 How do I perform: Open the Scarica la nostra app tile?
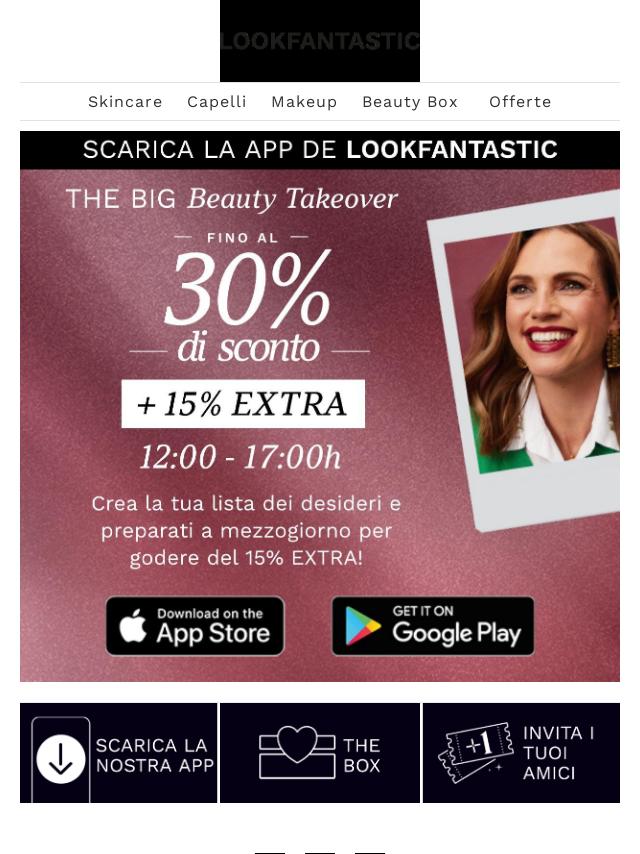(x=118, y=753)
